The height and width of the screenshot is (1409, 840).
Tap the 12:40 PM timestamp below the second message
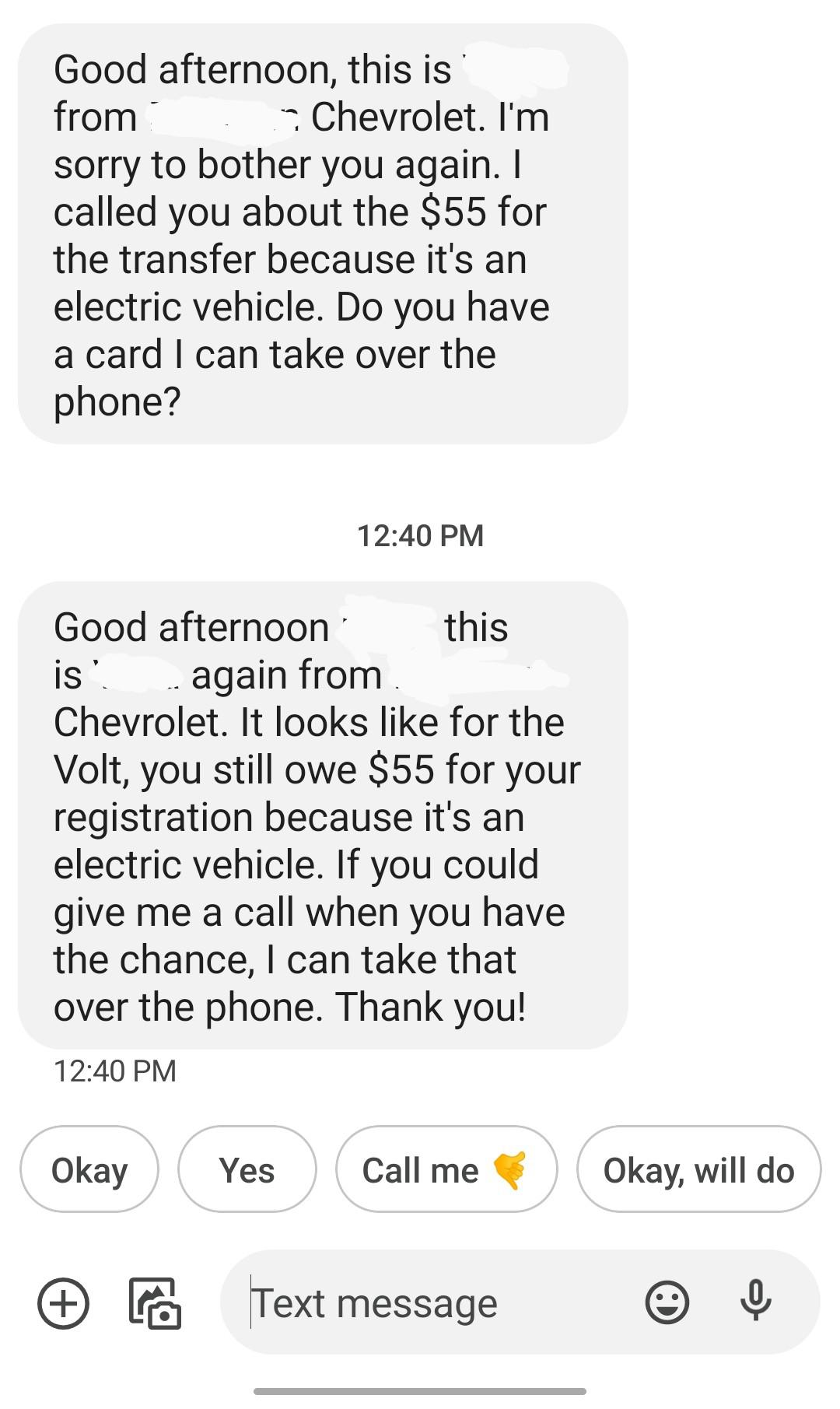click(x=114, y=1070)
